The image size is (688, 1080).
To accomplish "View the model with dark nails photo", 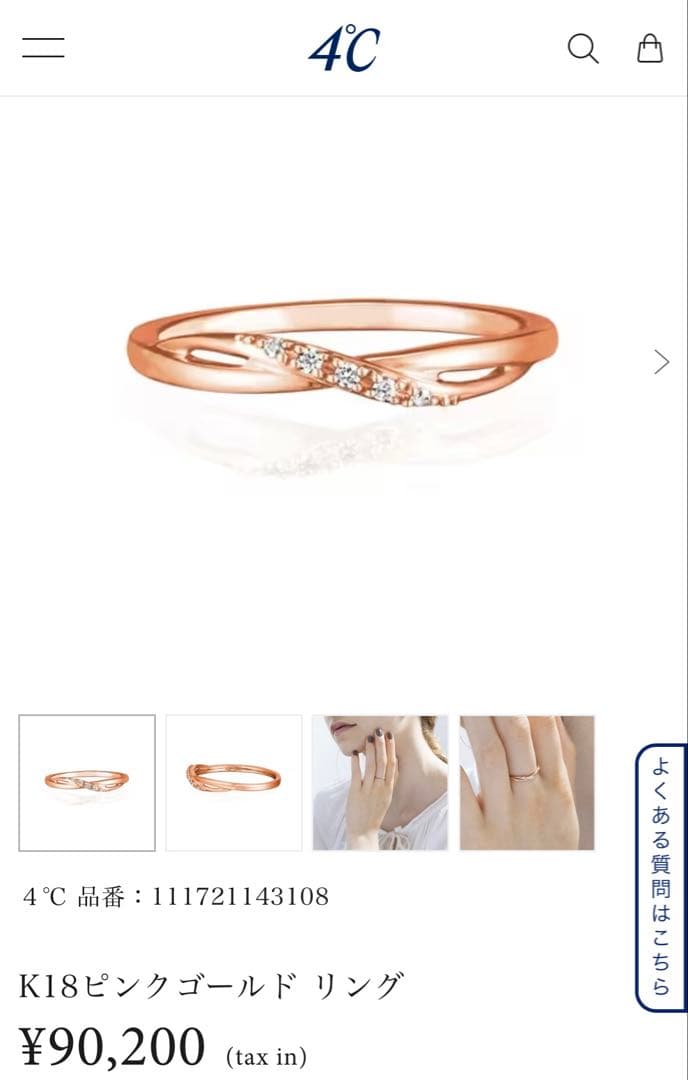I will point(380,782).
